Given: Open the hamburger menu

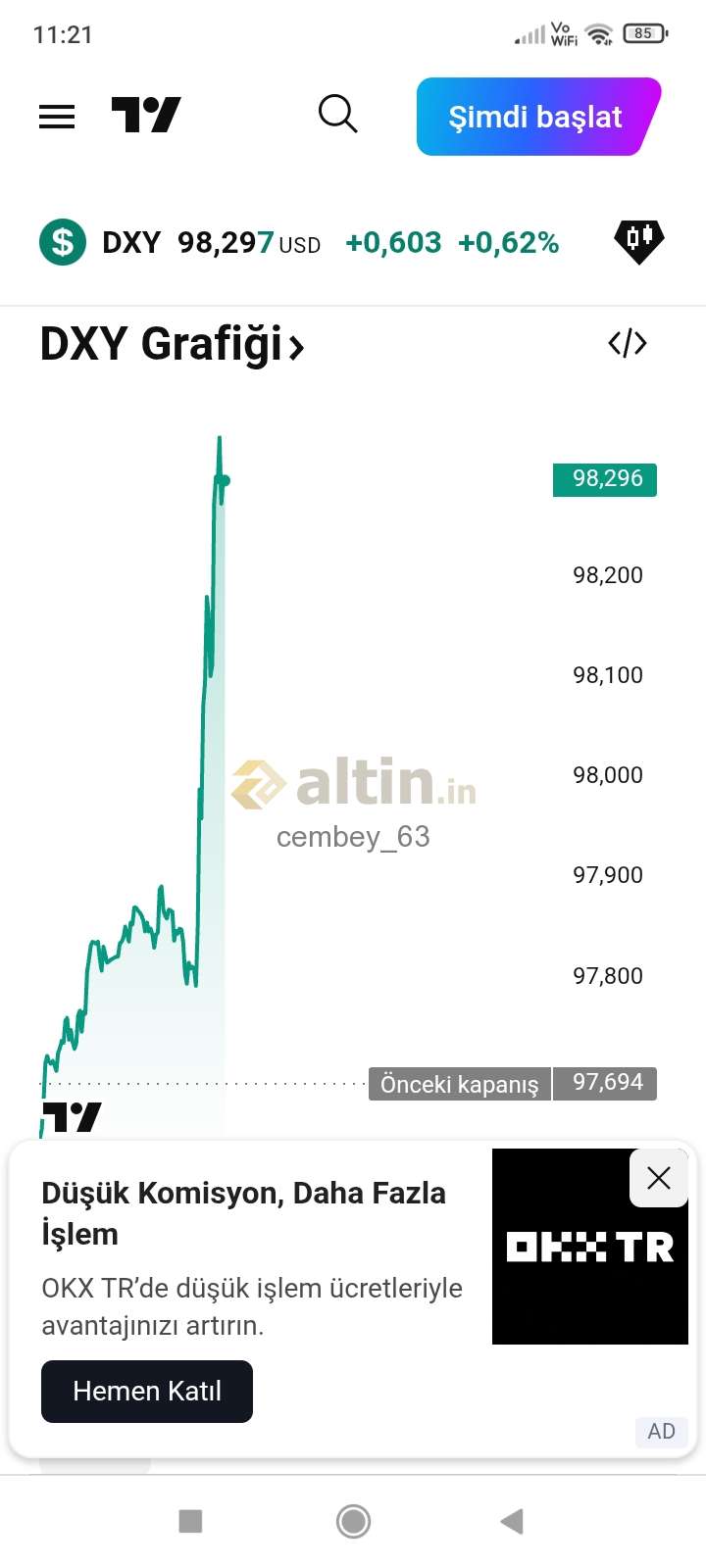Looking at the screenshot, I should pos(57,117).
